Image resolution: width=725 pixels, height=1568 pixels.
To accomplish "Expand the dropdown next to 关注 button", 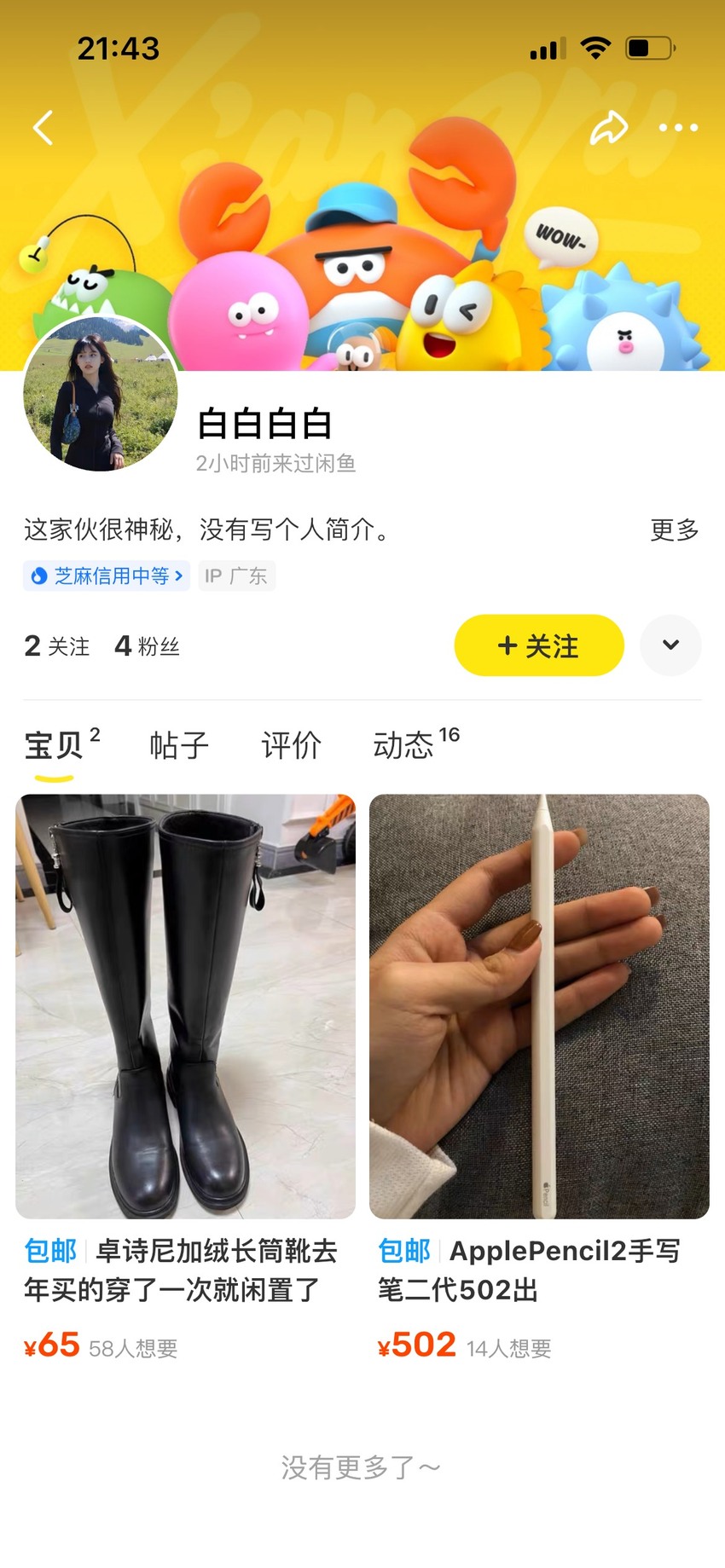I will tap(671, 645).
